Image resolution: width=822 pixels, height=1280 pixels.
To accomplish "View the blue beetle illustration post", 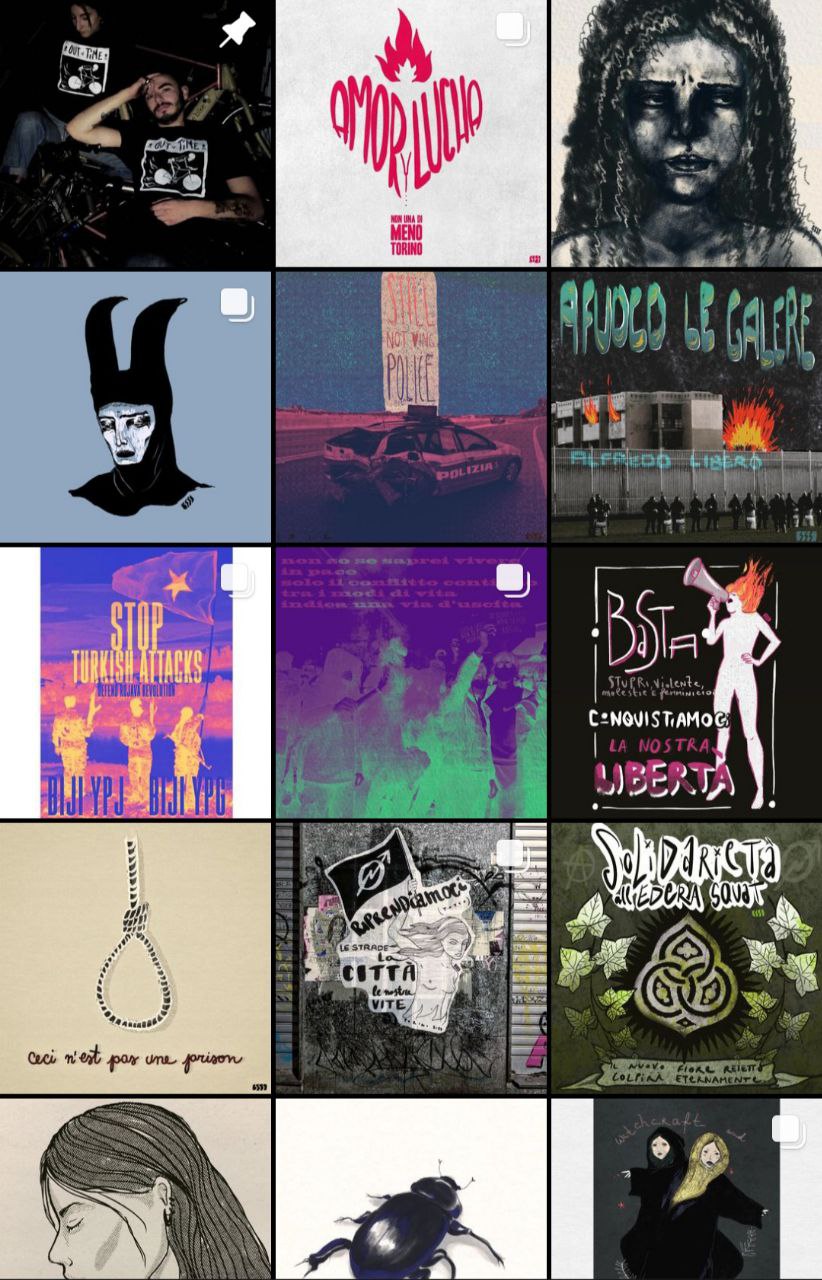I will [x=411, y=1190].
